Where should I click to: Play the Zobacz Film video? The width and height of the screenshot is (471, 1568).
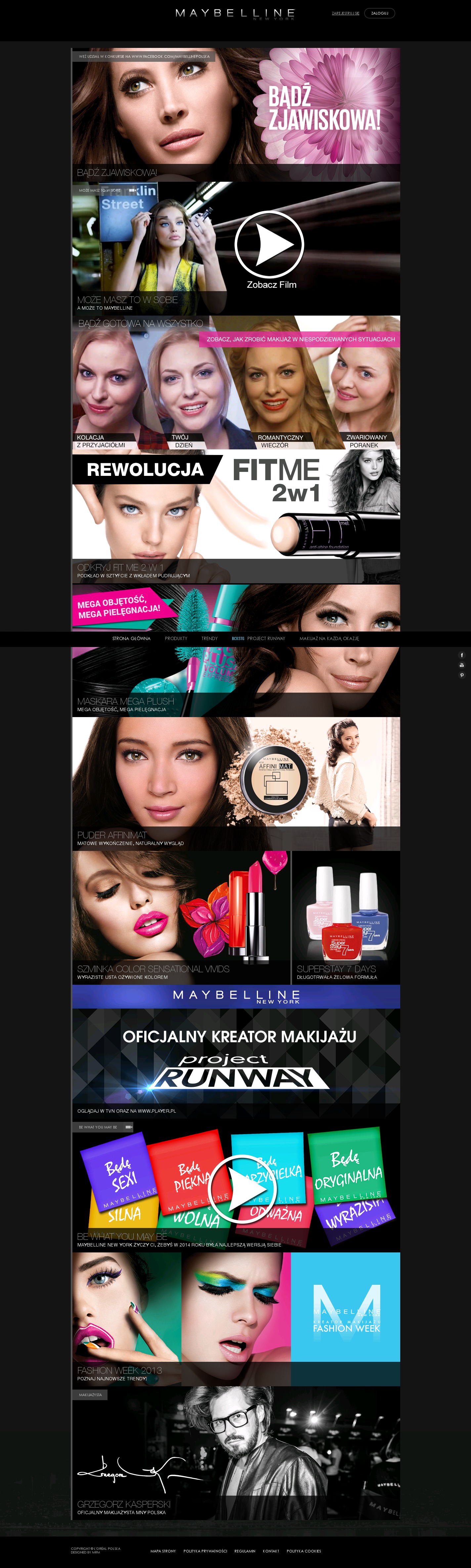pyautogui.click(x=269, y=244)
